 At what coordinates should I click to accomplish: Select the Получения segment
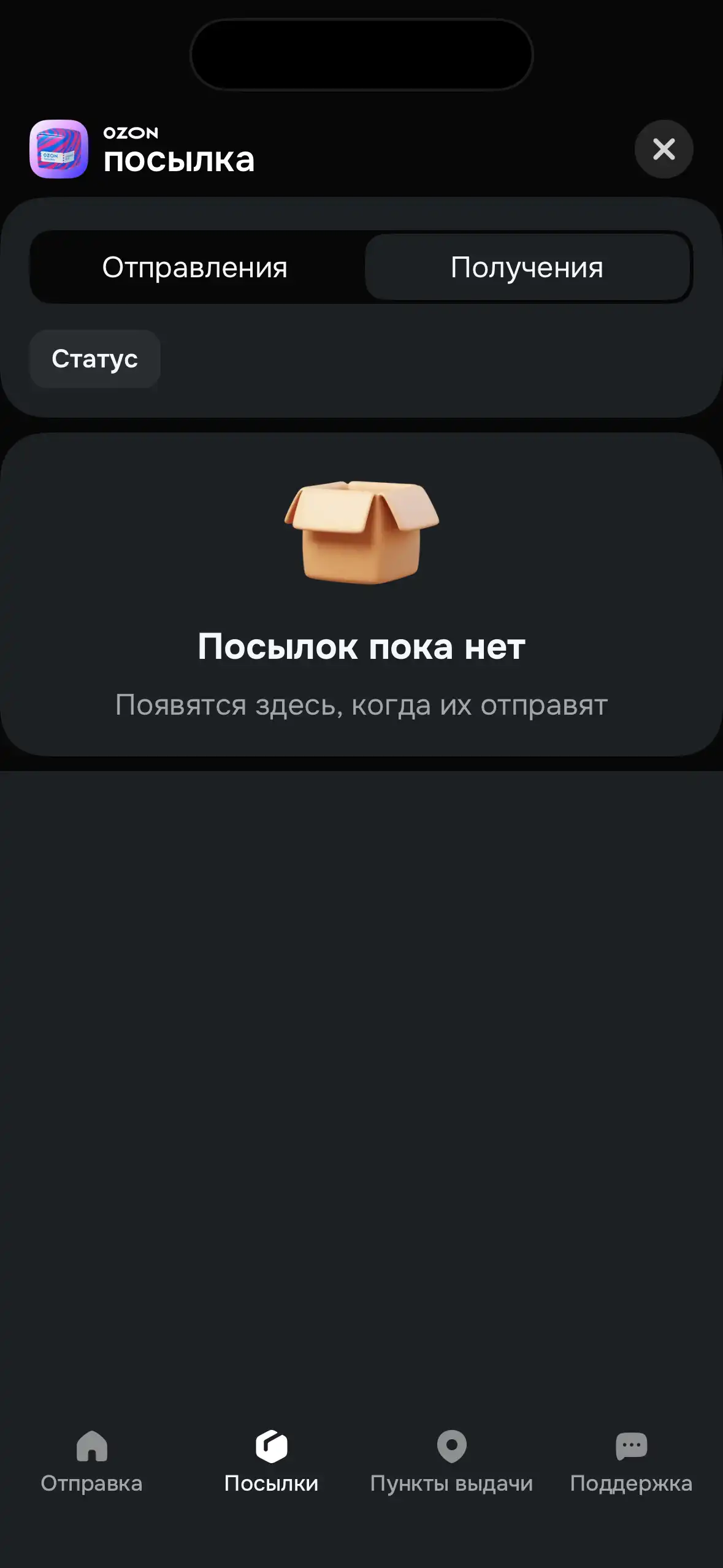coord(527,267)
